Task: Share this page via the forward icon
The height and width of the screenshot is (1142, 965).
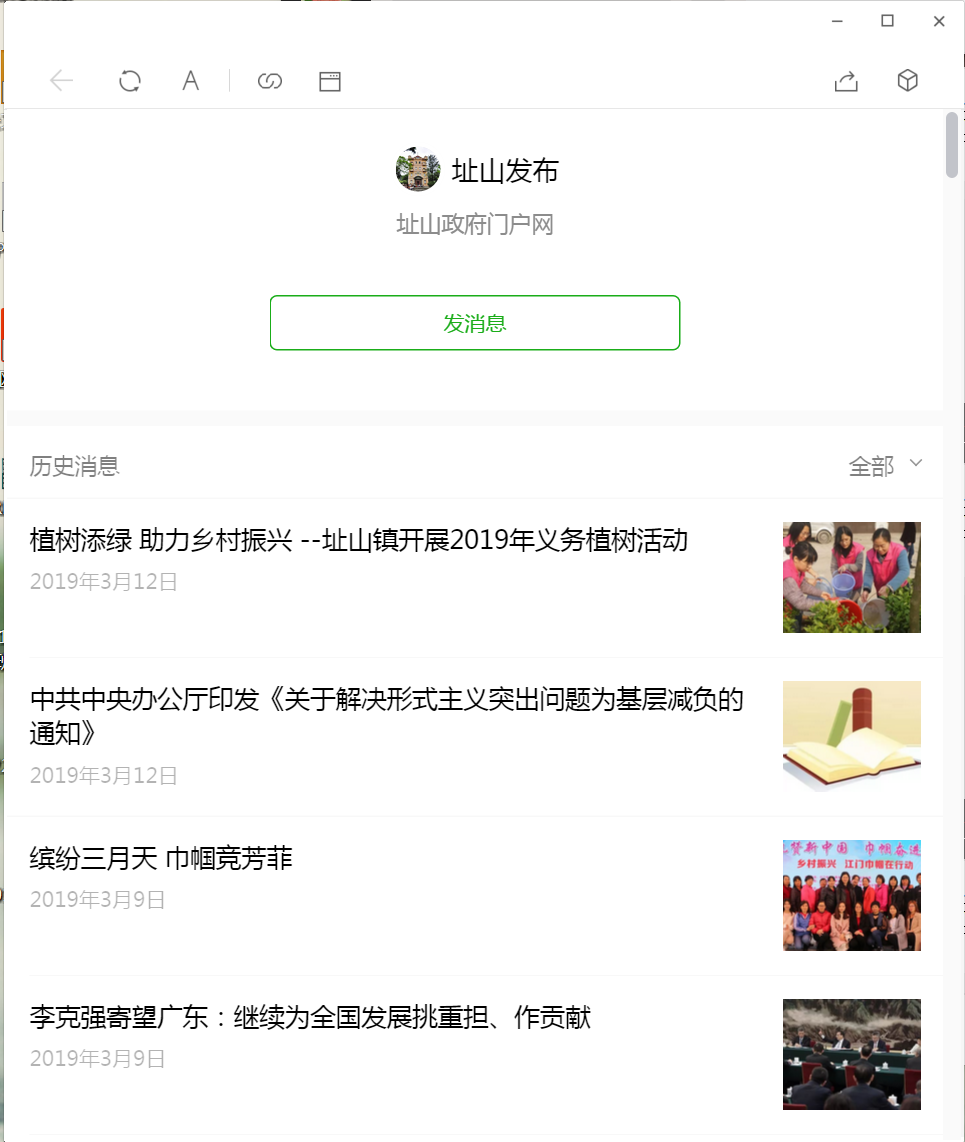Action: (x=845, y=81)
